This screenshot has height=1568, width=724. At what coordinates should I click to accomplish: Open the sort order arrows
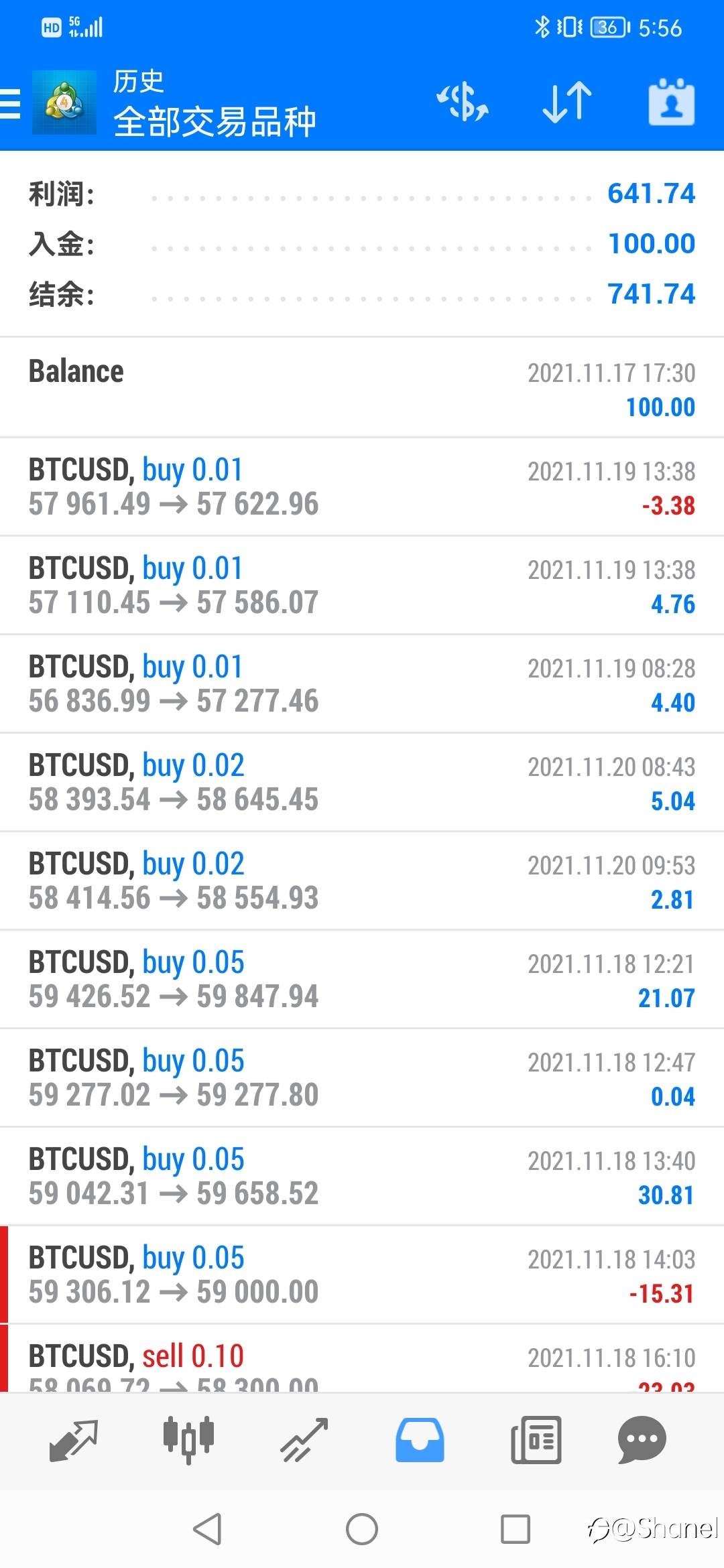click(567, 103)
